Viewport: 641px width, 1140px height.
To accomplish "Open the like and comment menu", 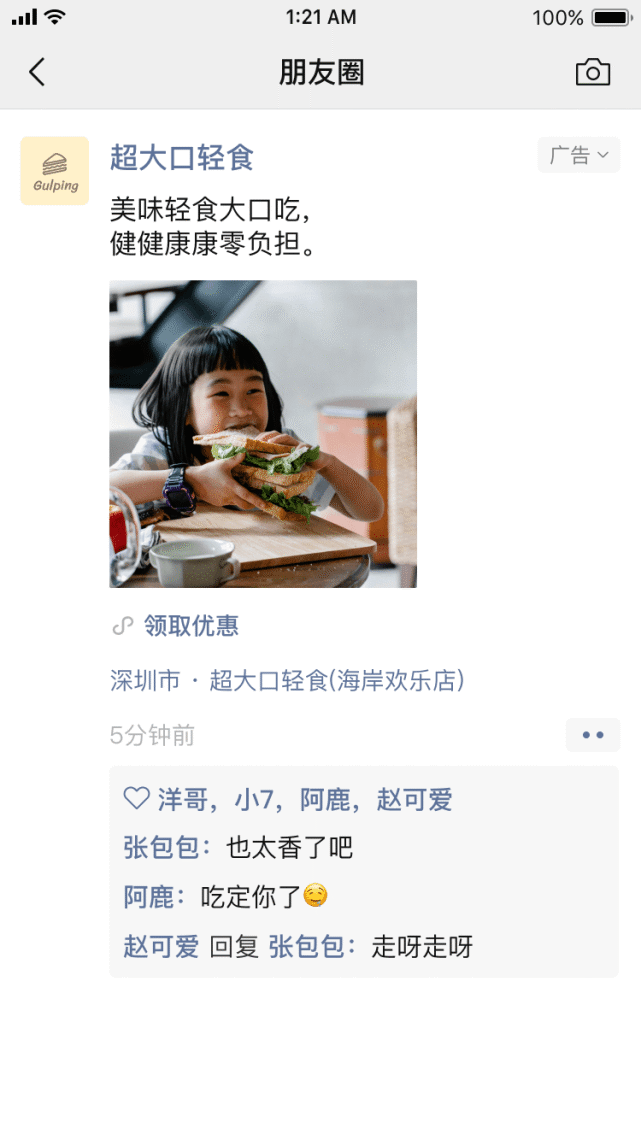I will click(x=592, y=735).
